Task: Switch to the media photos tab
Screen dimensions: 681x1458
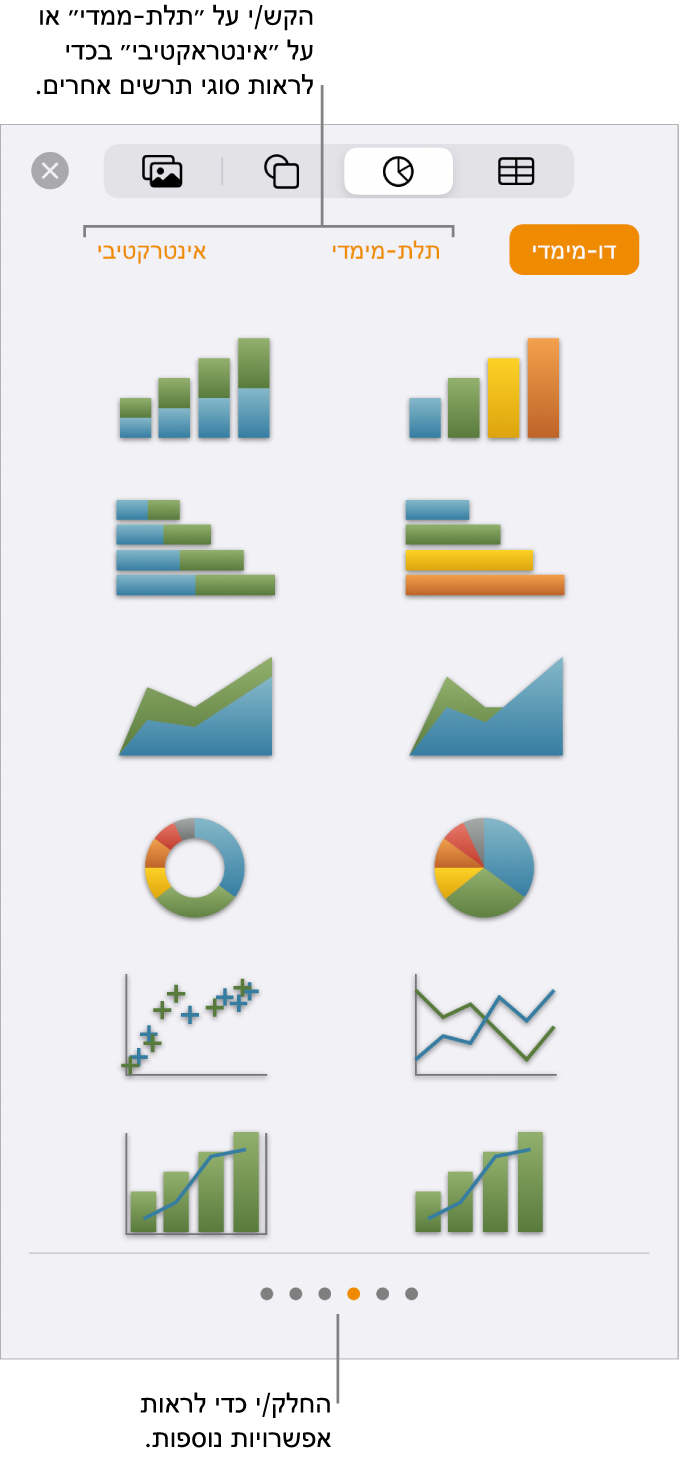Action: tap(162, 171)
